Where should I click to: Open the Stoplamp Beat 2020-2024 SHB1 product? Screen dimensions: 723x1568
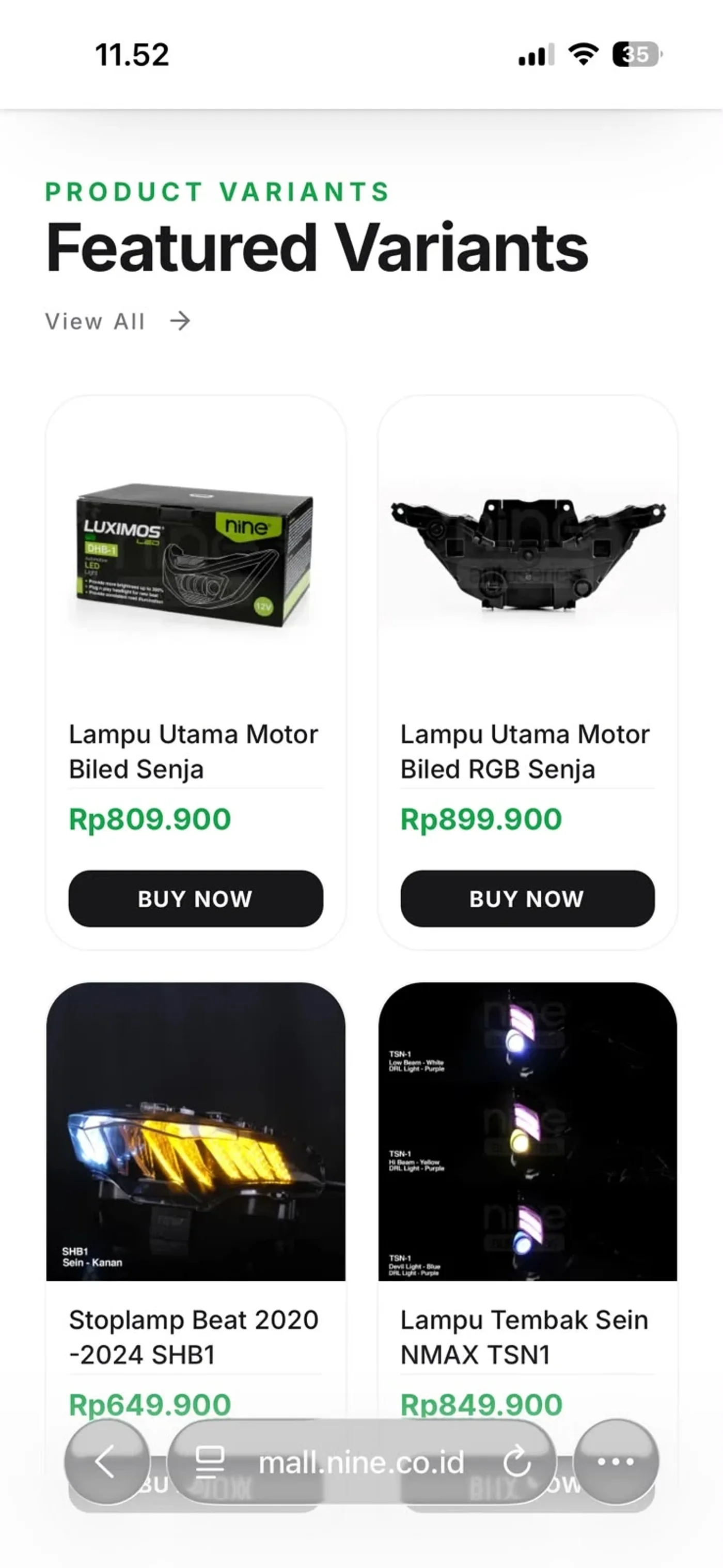click(194, 1337)
